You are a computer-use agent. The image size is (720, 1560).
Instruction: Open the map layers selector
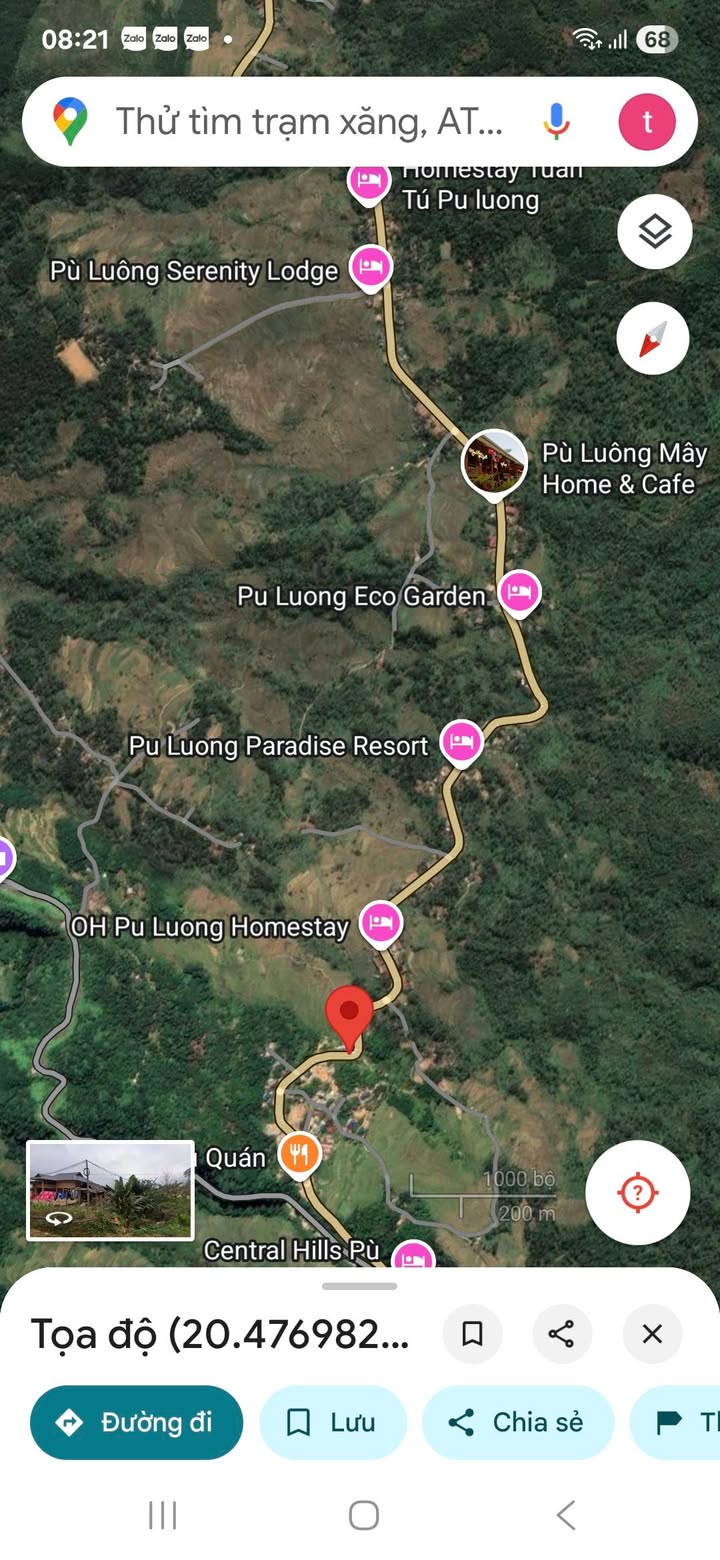(654, 232)
